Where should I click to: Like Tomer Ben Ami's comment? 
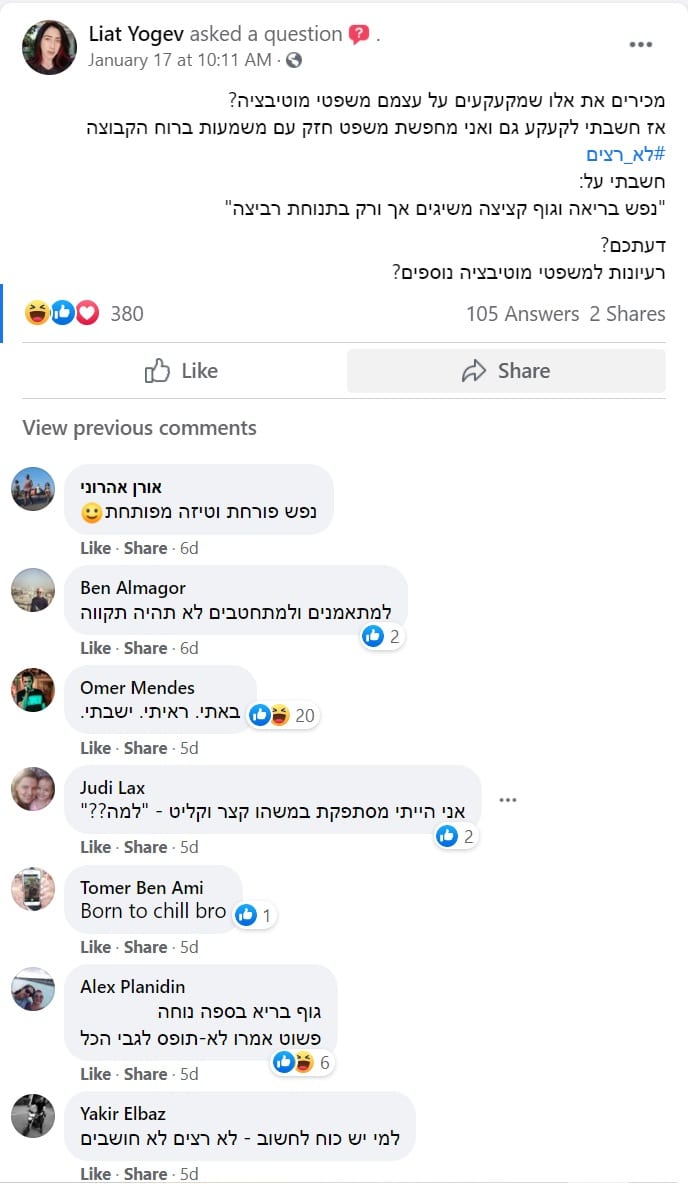click(95, 947)
